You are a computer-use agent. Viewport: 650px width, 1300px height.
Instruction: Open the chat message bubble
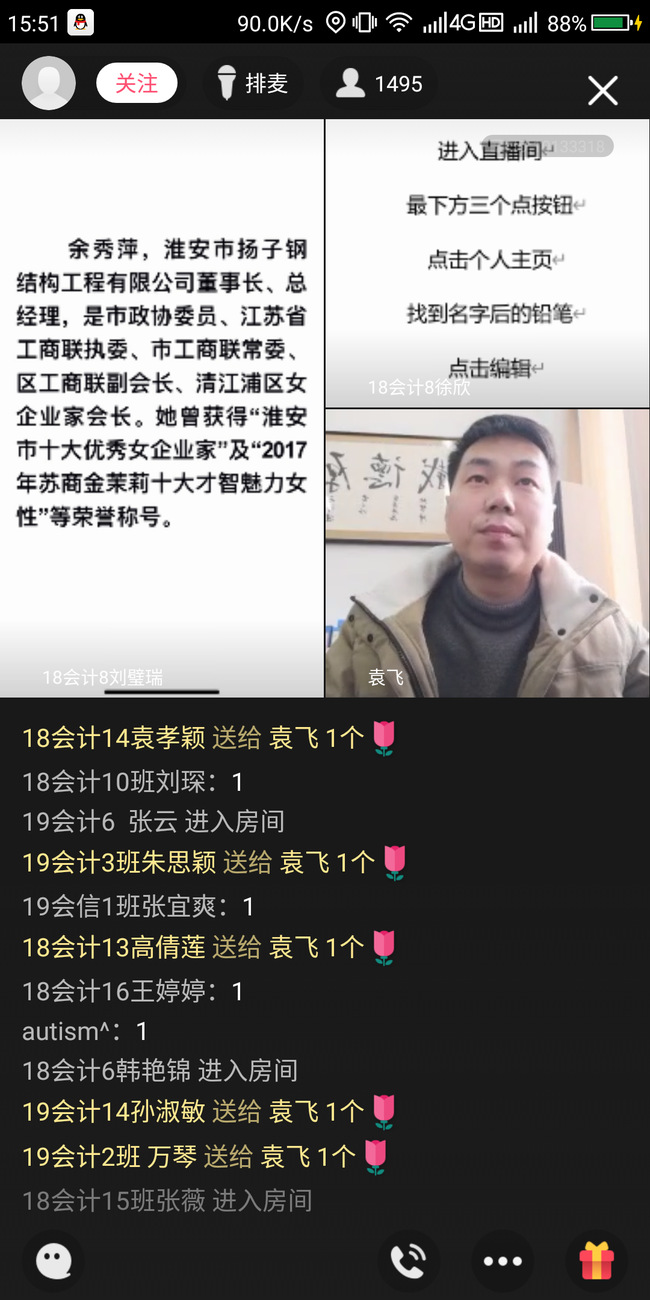pos(53,1261)
